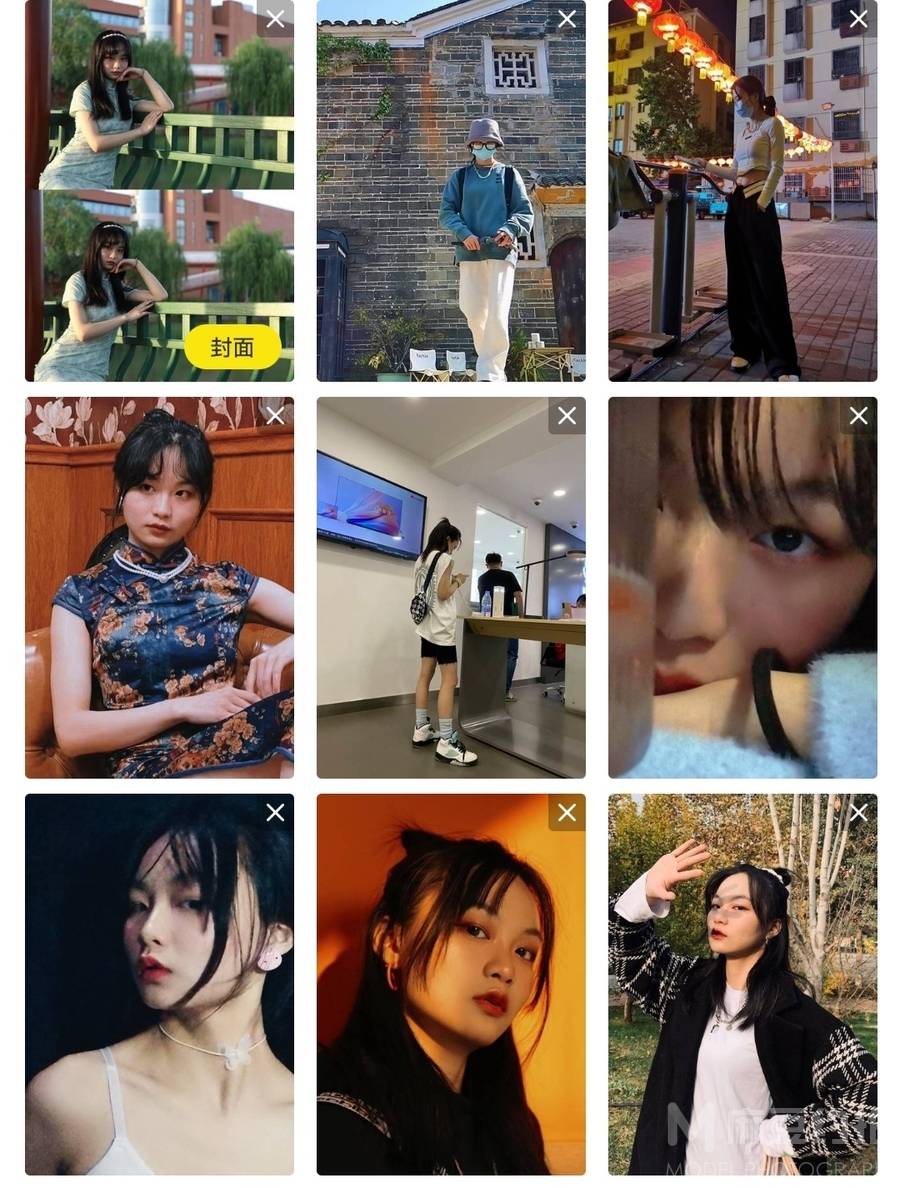
Task: Remove the brick wall bucket-hat photo
Action: click(567, 18)
